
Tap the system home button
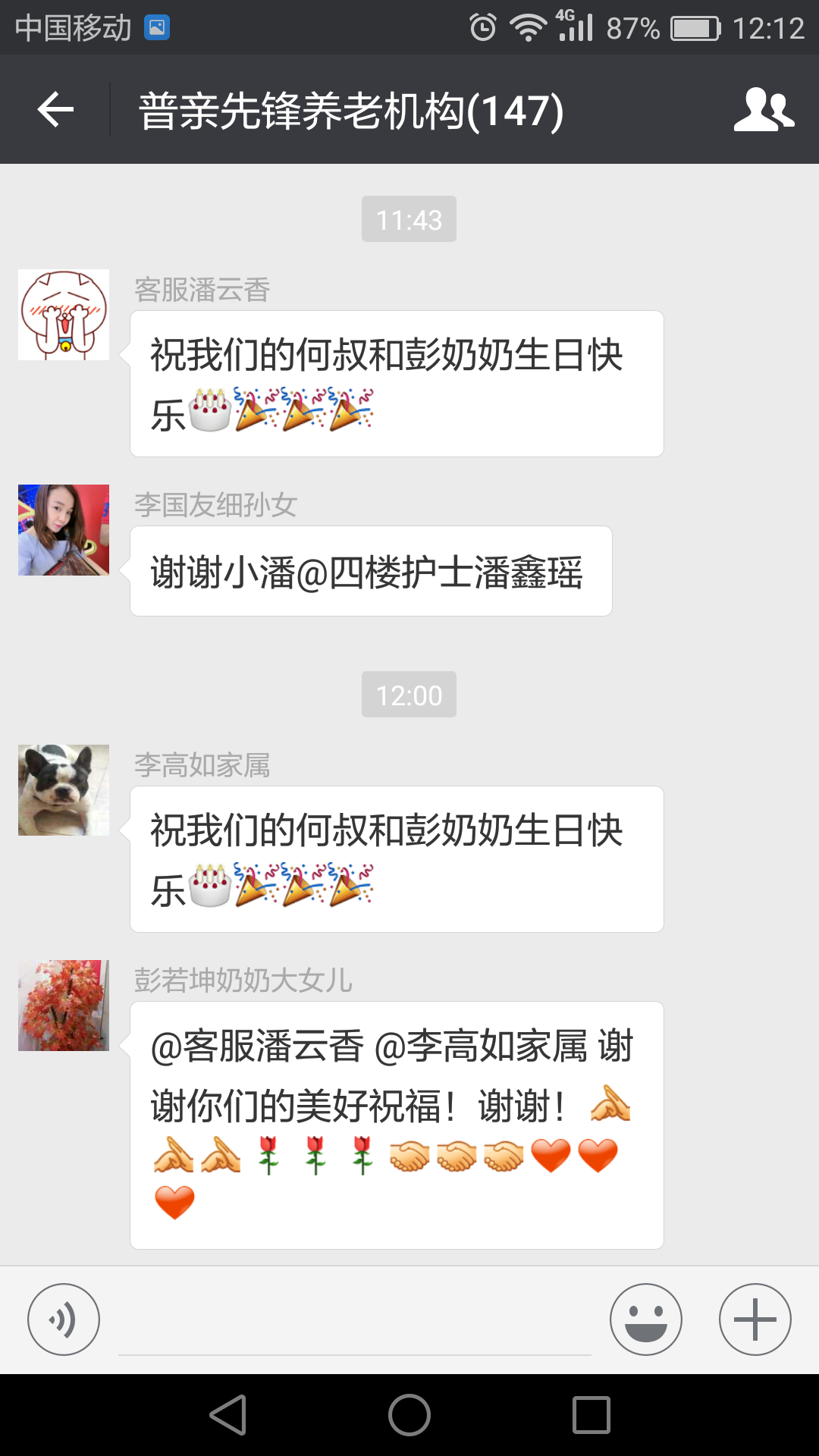[x=409, y=1415]
